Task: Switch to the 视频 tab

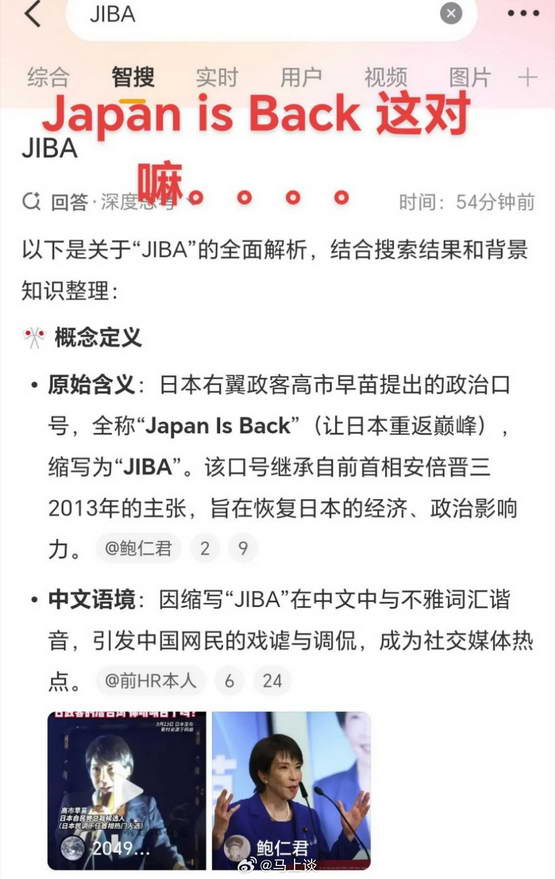Action: point(385,77)
